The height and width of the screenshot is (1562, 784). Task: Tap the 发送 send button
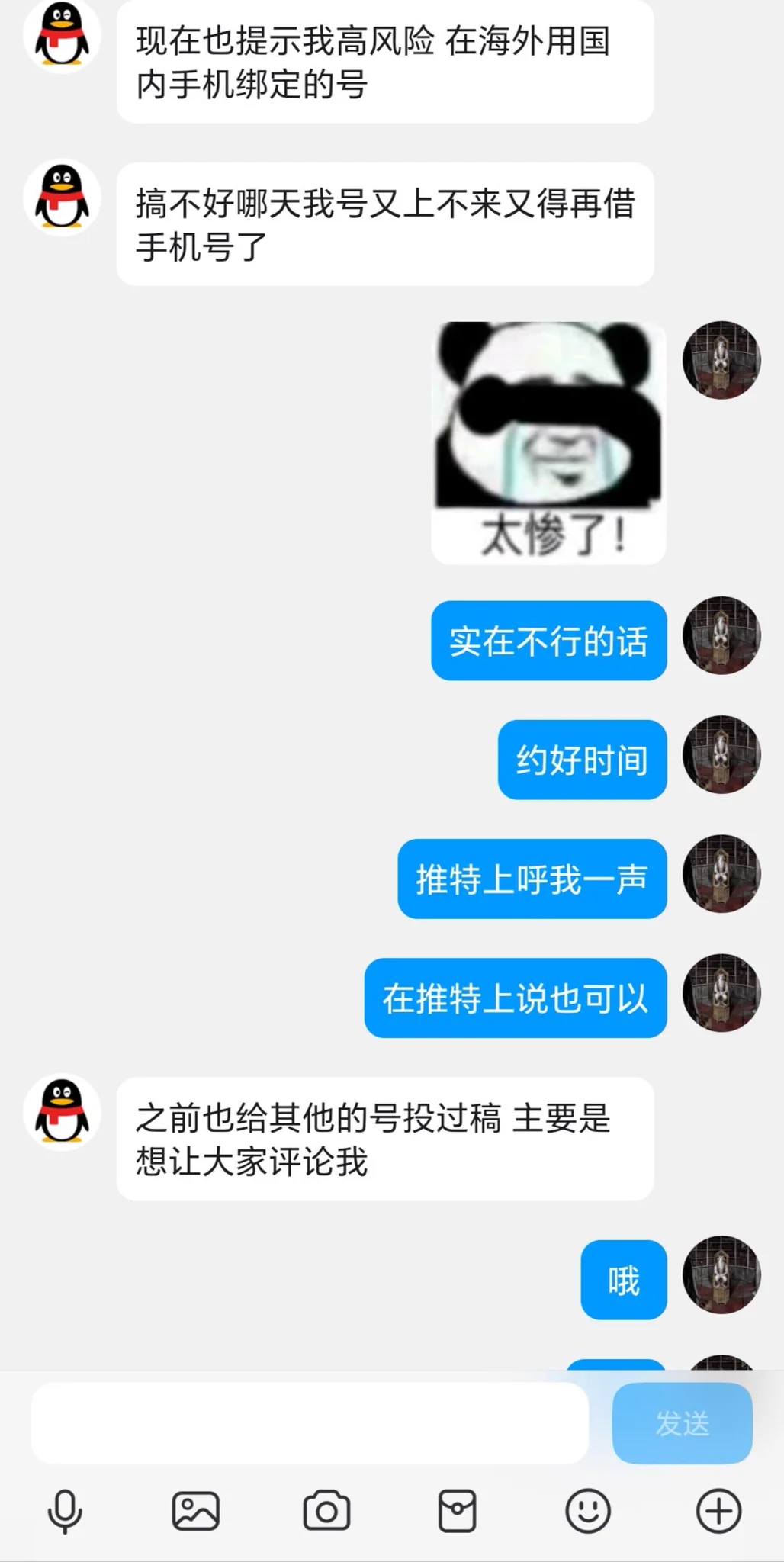[x=682, y=1423]
